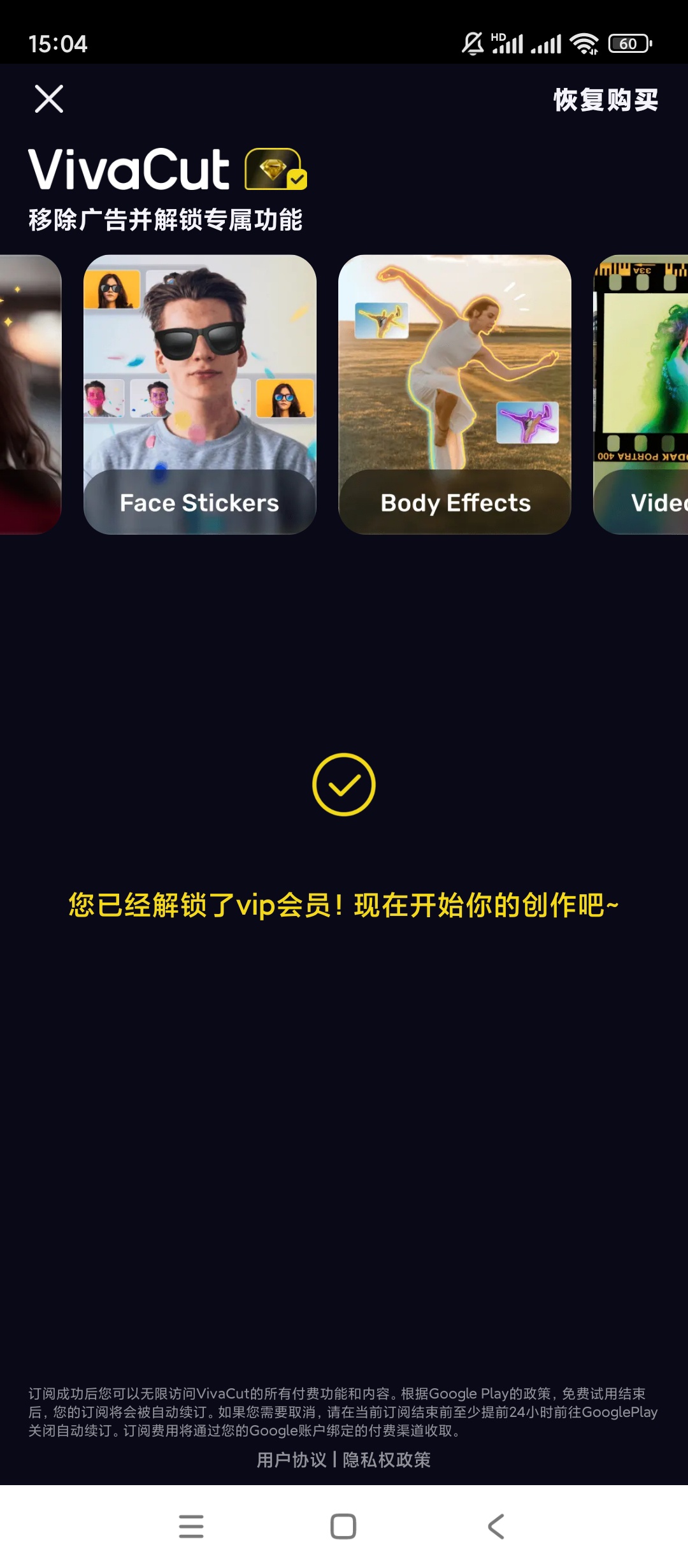Open the Body Effects feature card
The image size is (688, 1568).
454,394
